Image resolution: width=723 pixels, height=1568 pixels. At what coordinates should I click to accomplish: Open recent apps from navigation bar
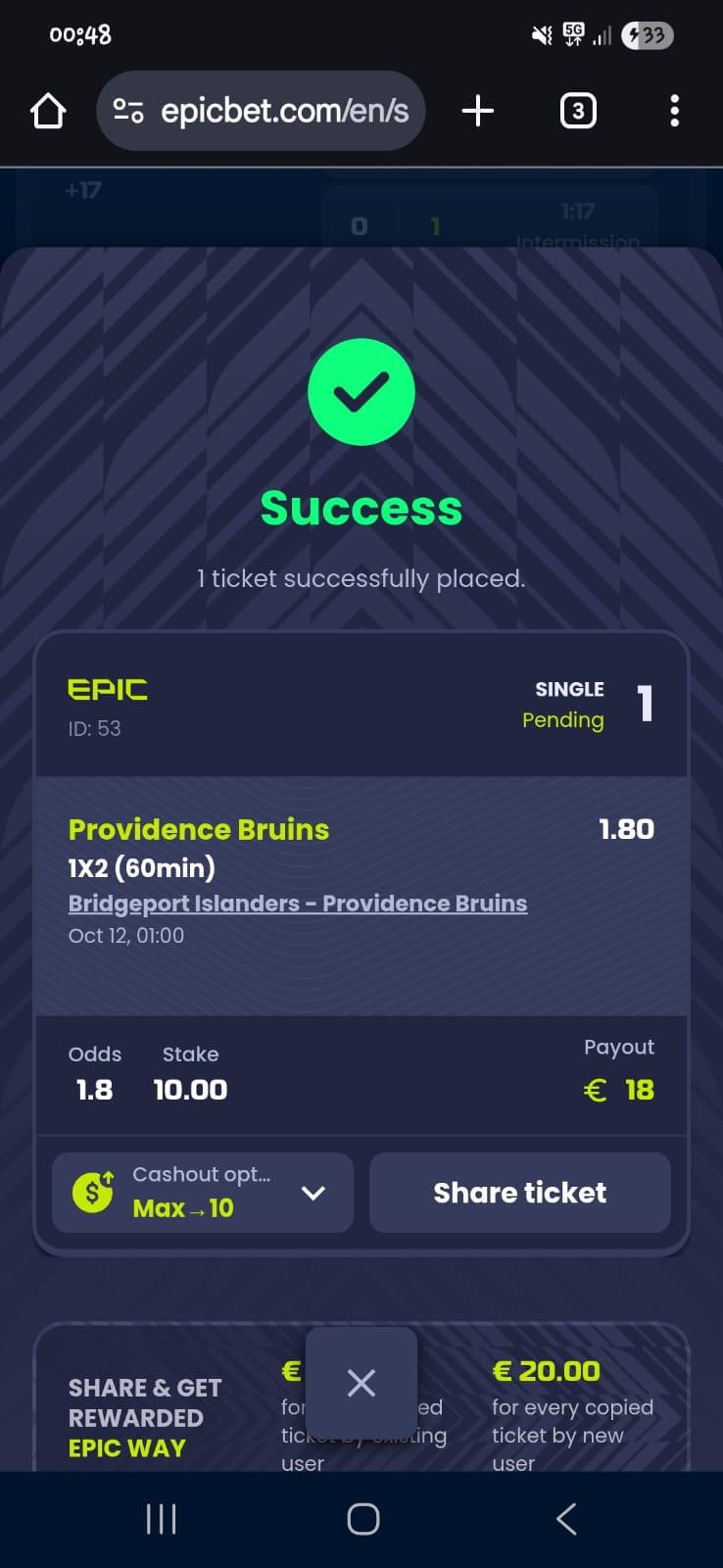161,1519
